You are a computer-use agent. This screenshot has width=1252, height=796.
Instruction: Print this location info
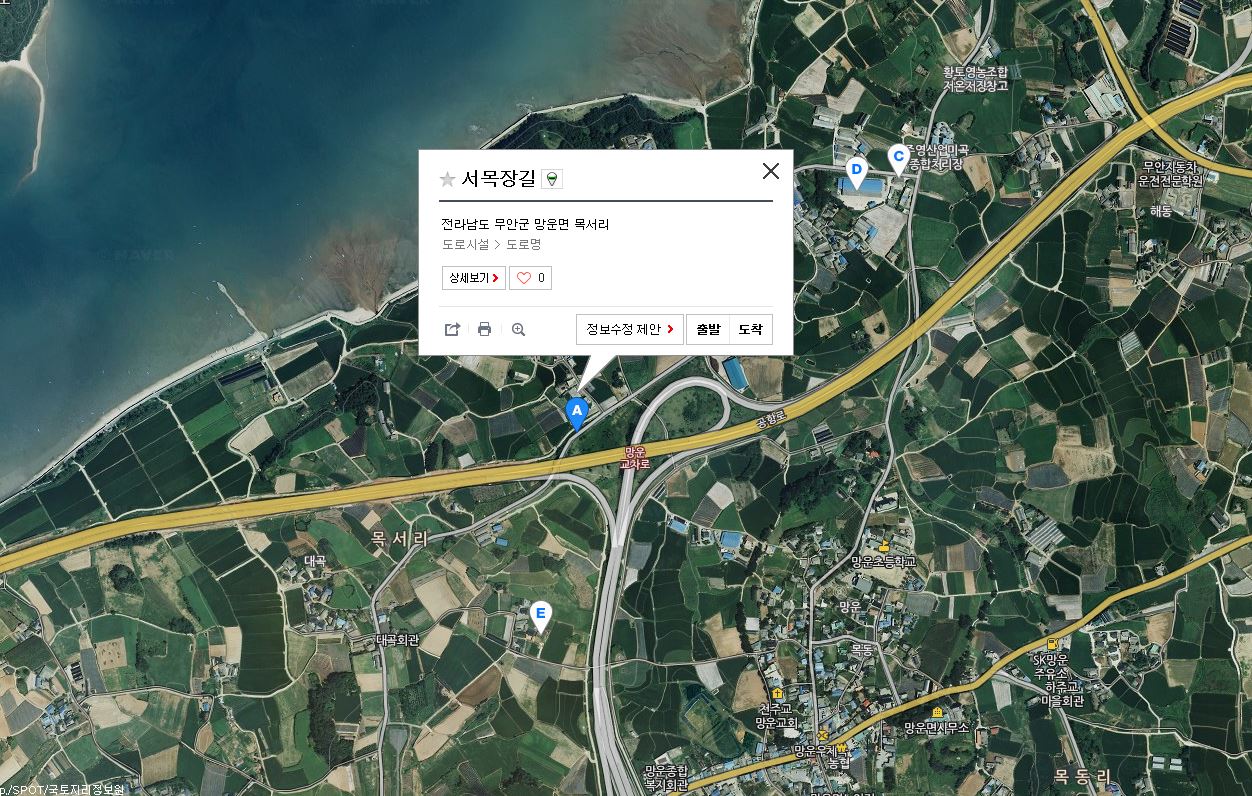[x=485, y=329]
